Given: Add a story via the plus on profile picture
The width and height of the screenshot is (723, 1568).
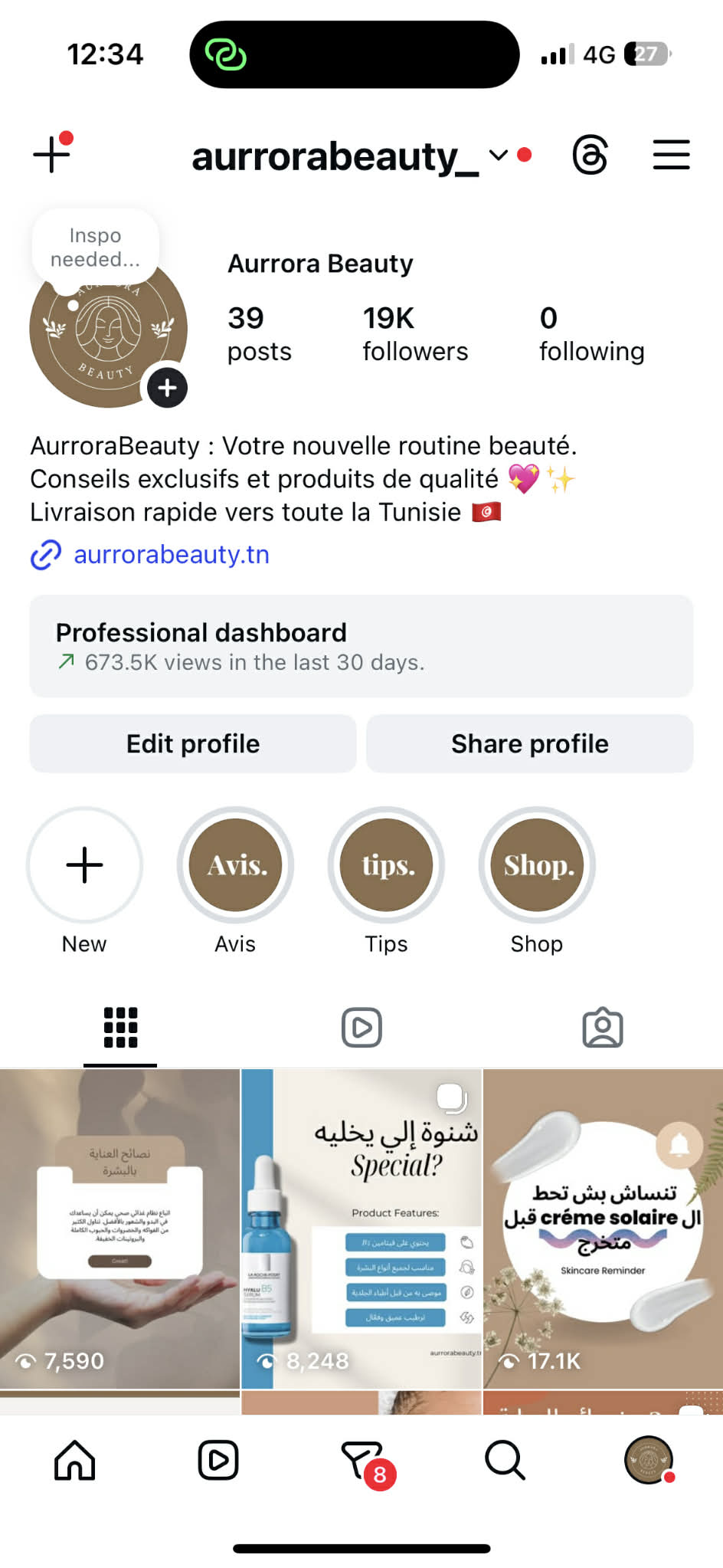Looking at the screenshot, I should point(166,388).
